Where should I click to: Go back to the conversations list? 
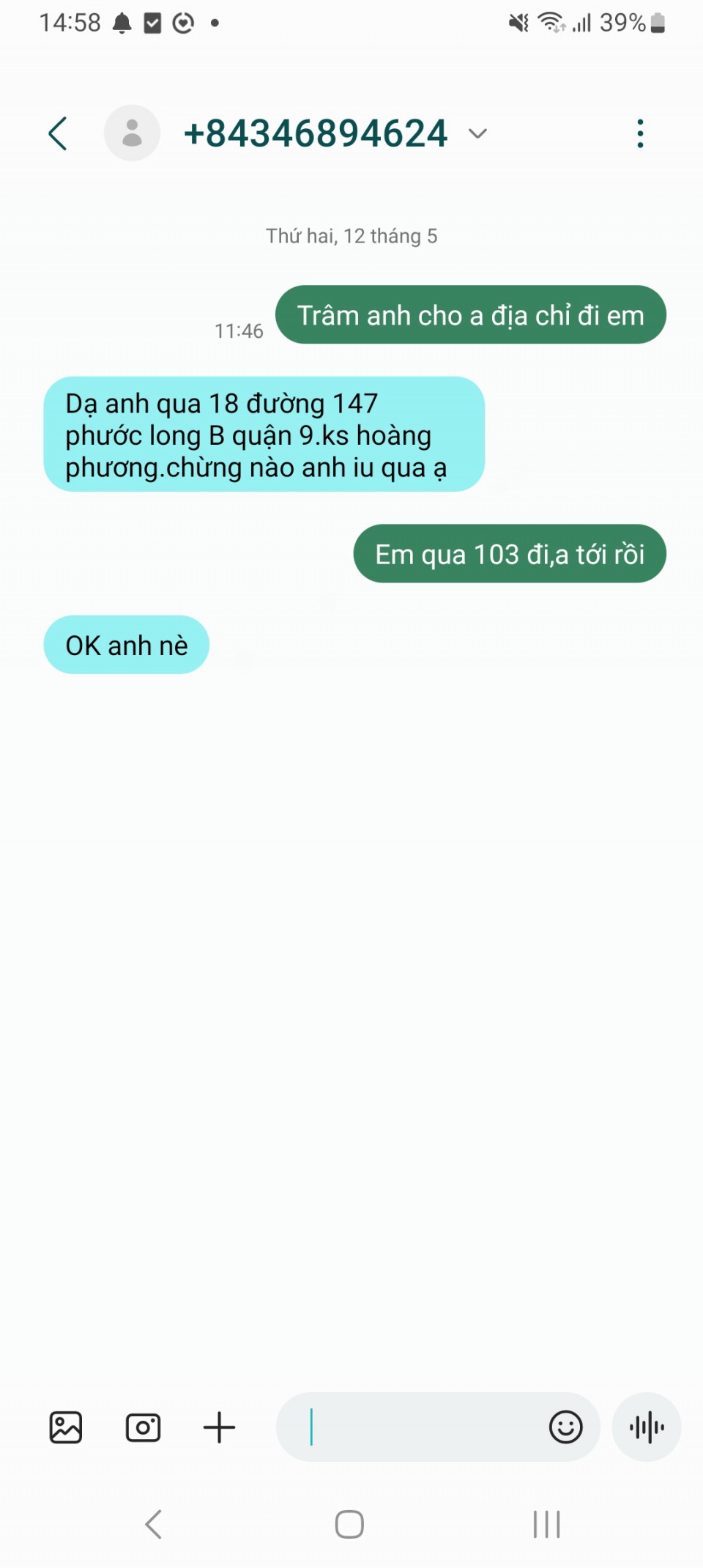point(58,133)
